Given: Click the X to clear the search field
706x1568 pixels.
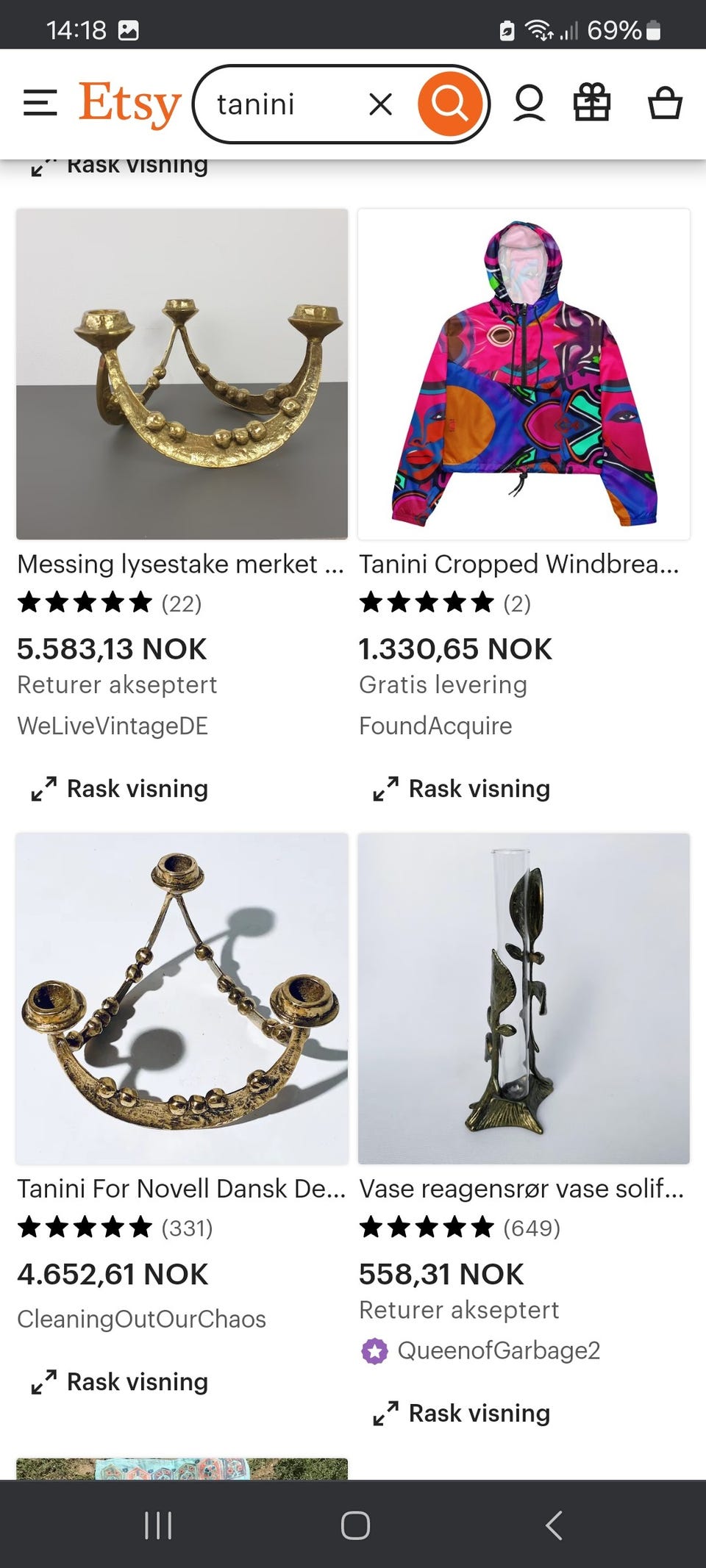Looking at the screenshot, I should point(382,104).
